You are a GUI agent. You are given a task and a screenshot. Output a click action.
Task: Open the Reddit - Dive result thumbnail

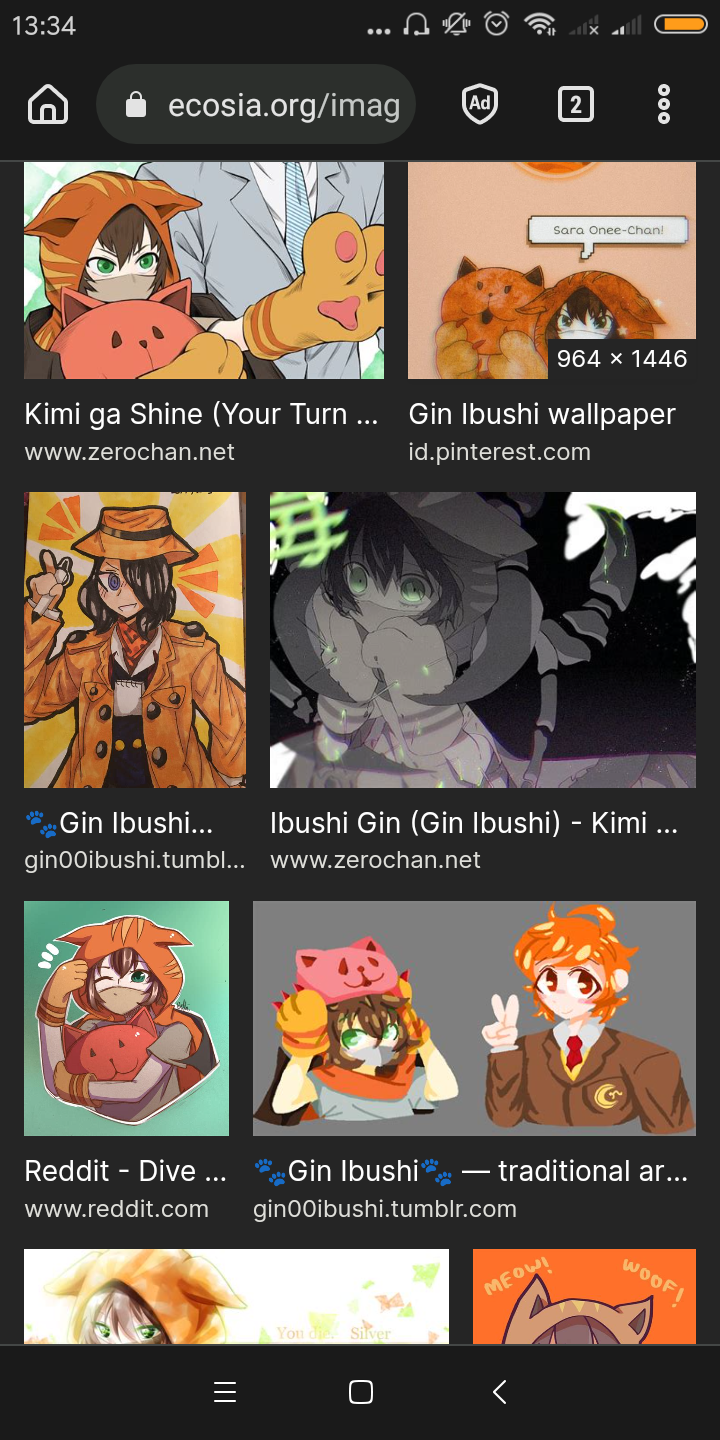126,1019
